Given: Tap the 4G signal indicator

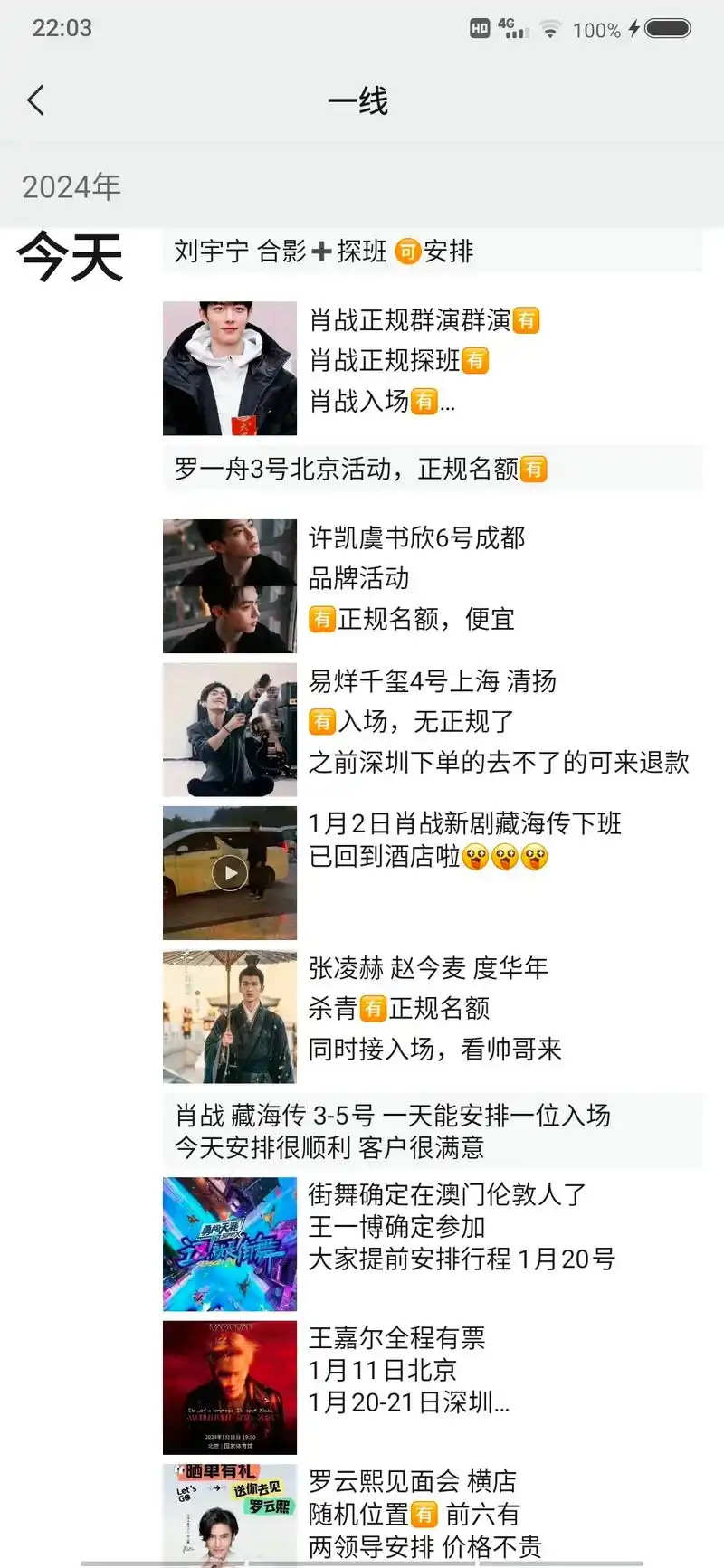Looking at the screenshot, I should click(x=512, y=28).
